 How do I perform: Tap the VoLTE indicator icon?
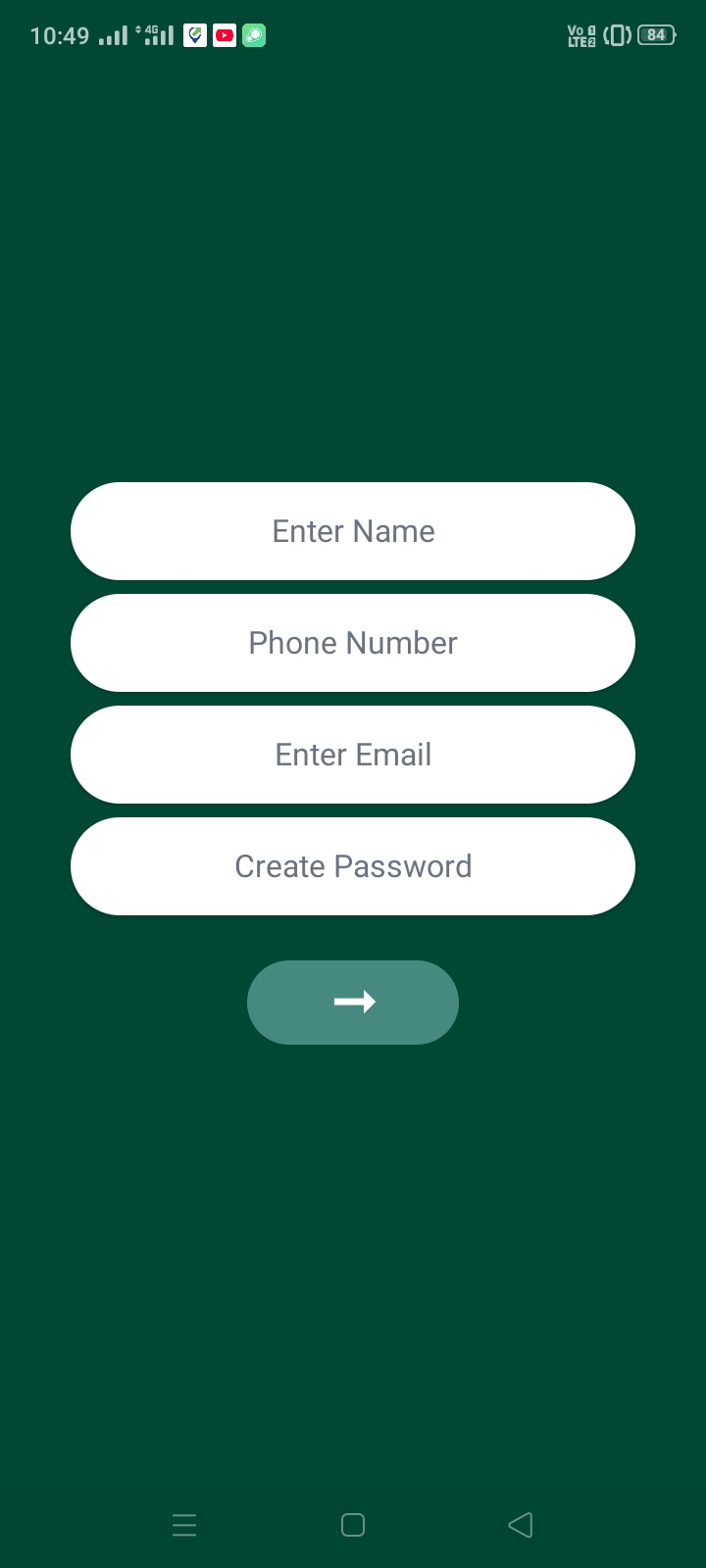(x=579, y=34)
